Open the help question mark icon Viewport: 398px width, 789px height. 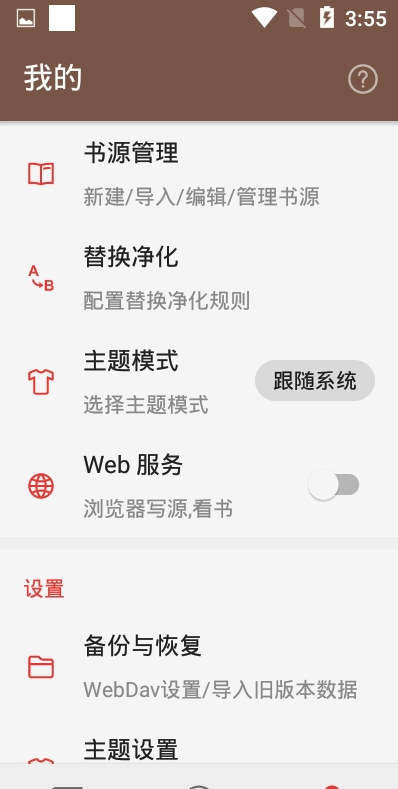(x=363, y=79)
